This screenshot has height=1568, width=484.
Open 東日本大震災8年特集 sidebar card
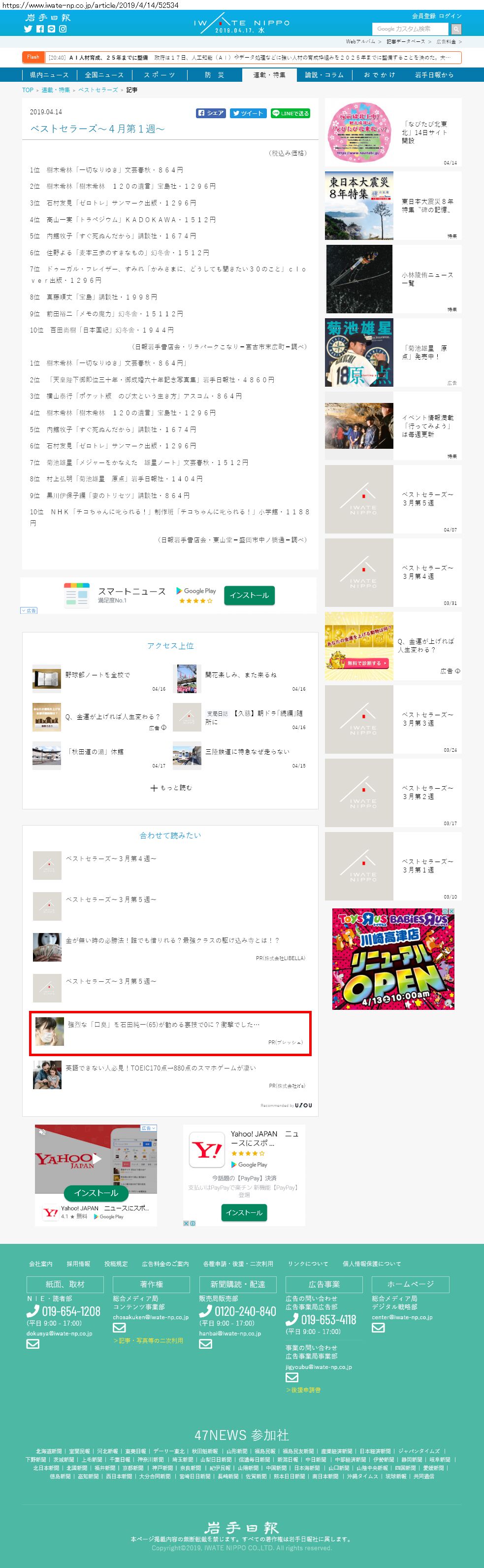tap(393, 206)
